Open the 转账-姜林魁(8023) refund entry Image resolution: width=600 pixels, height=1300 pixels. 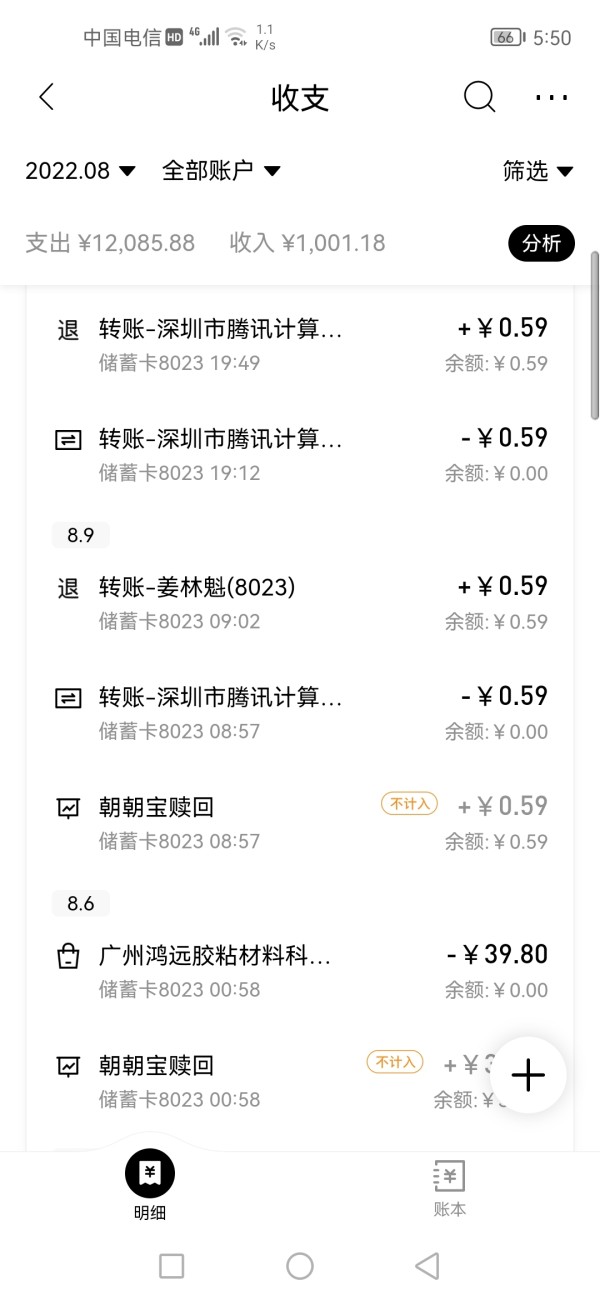[x=300, y=603]
